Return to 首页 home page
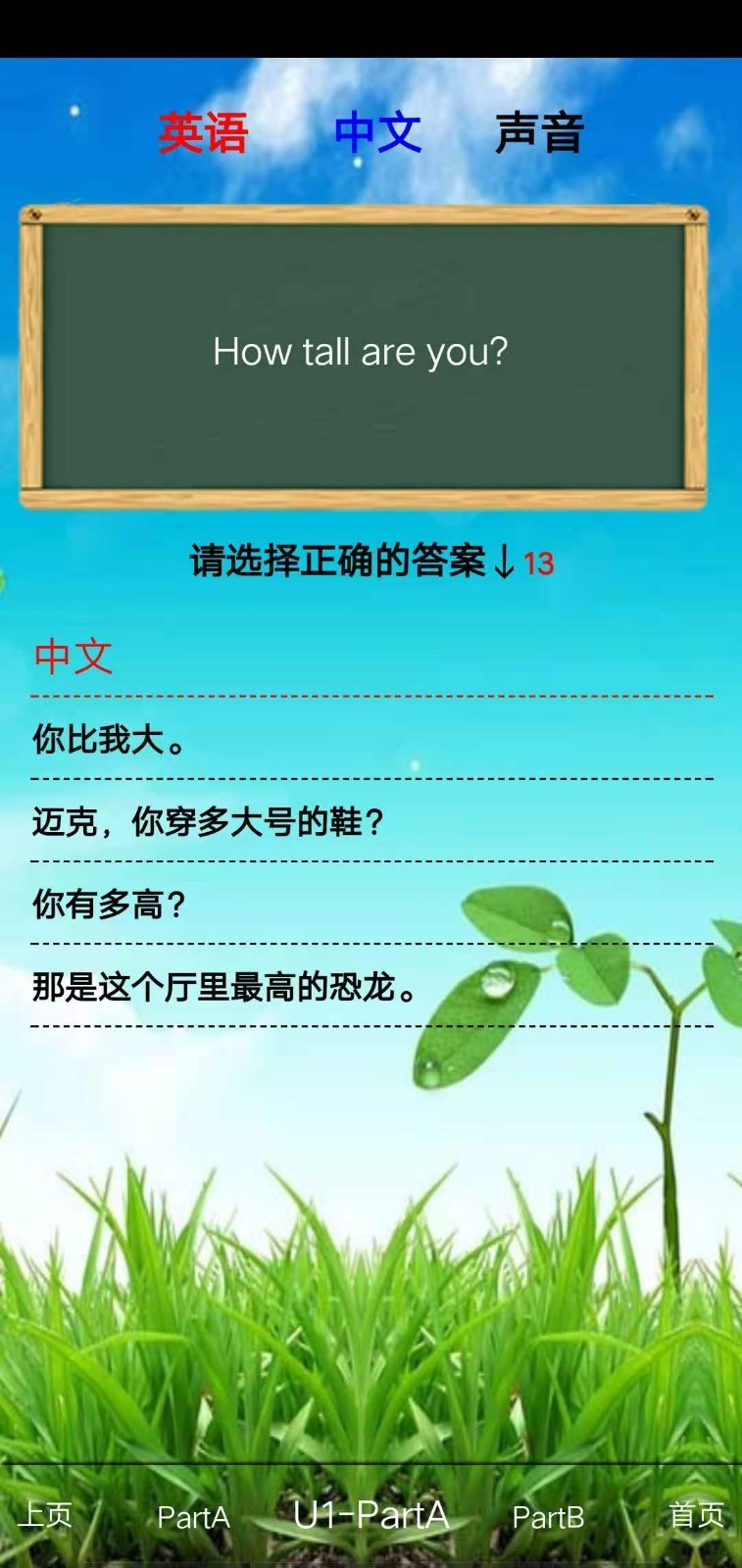Screen dimensions: 742x1568 [x=697, y=1515]
